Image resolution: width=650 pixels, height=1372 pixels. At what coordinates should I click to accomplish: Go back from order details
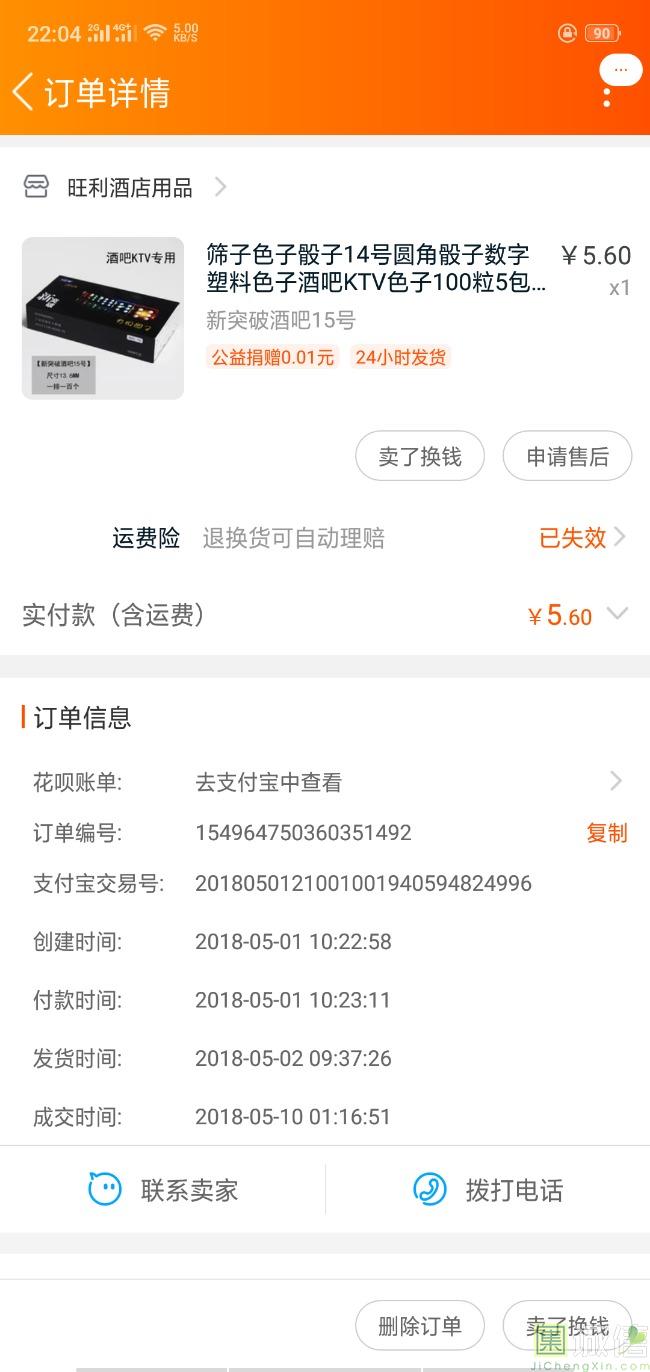[23, 92]
